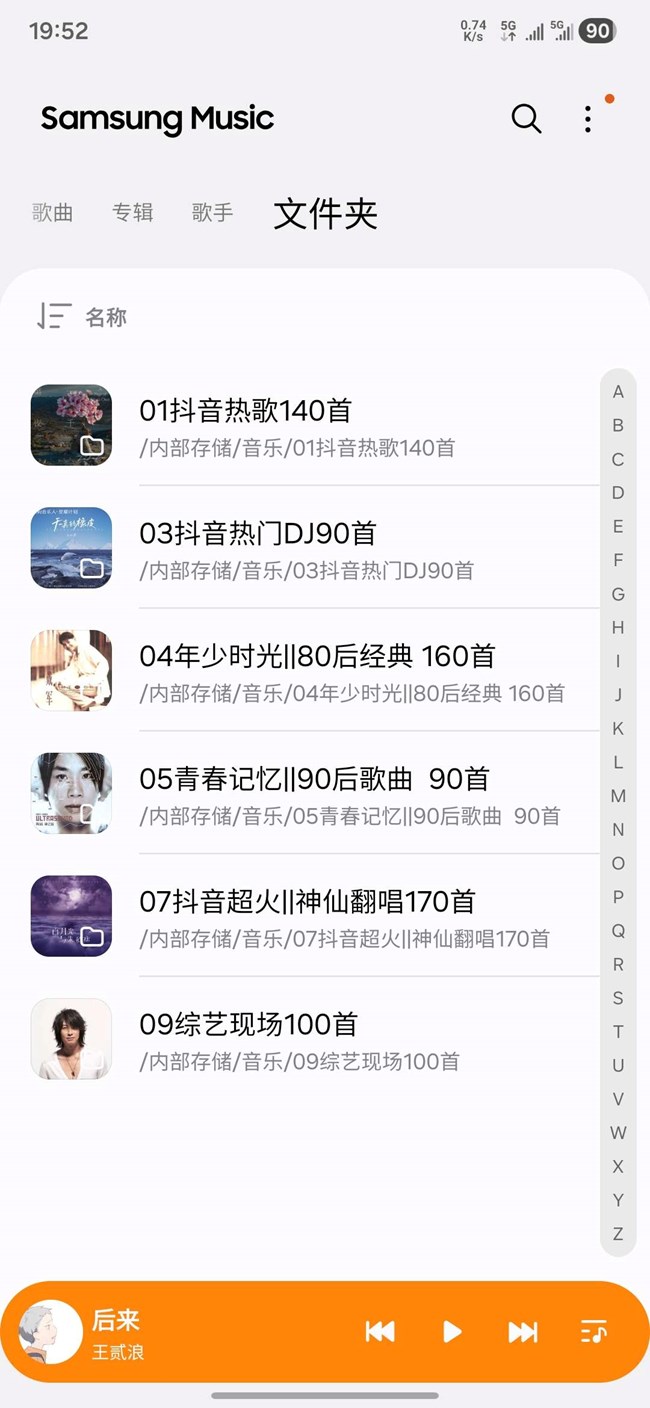Open folder 01抖音热歌140首
The image size is (650, 1408).
pos(300,425)
